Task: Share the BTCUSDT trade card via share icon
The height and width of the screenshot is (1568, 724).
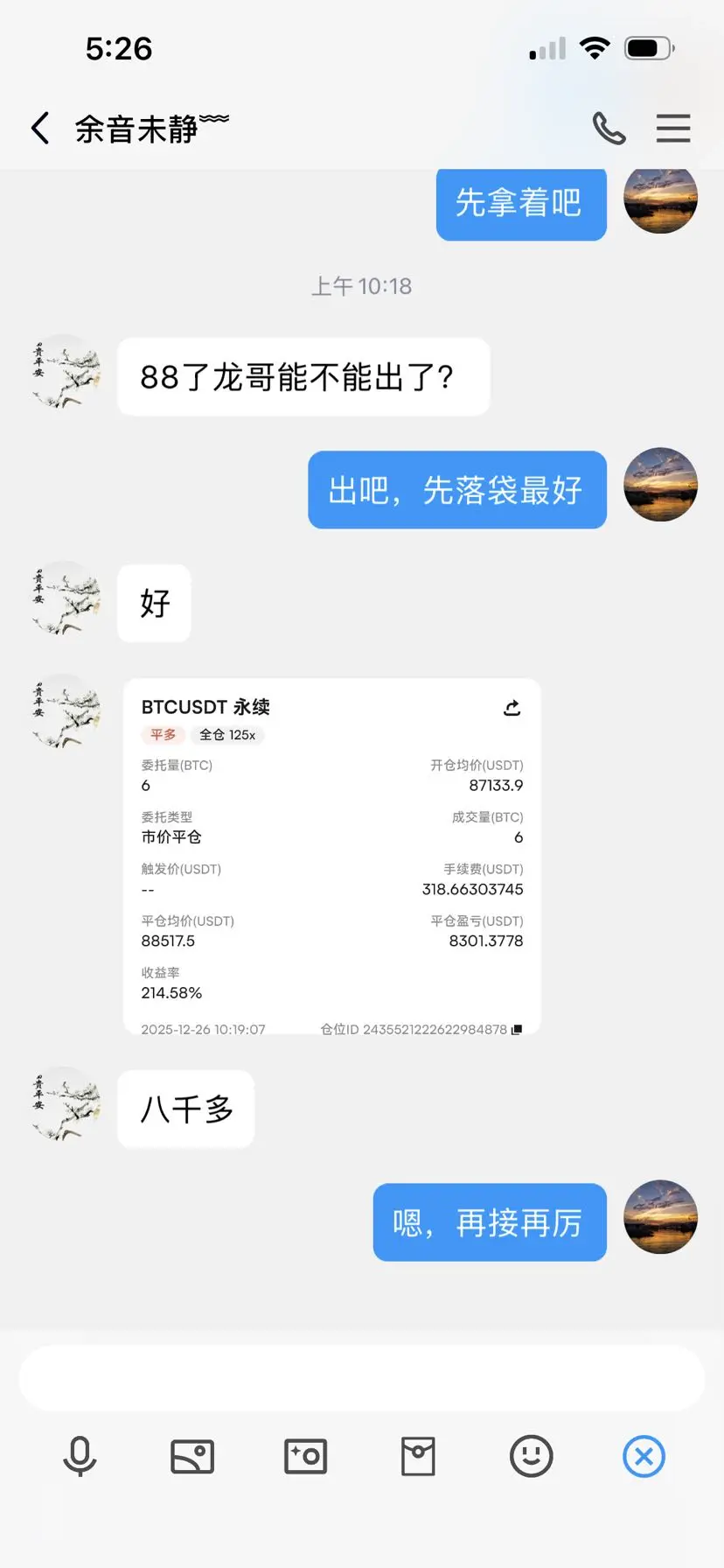Action: (x=512, y=708)
